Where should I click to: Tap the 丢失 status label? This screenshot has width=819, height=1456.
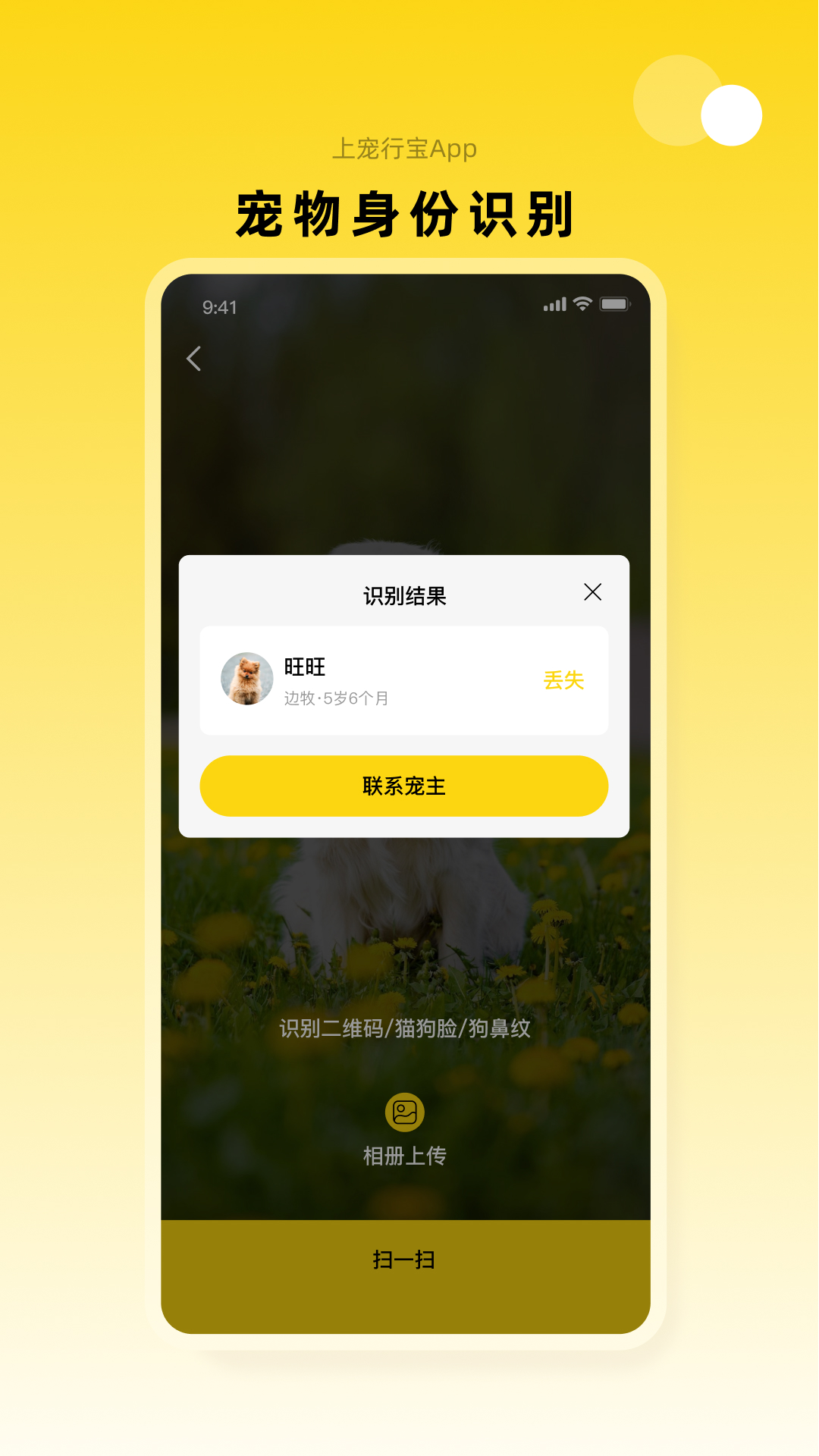point(565,682)
